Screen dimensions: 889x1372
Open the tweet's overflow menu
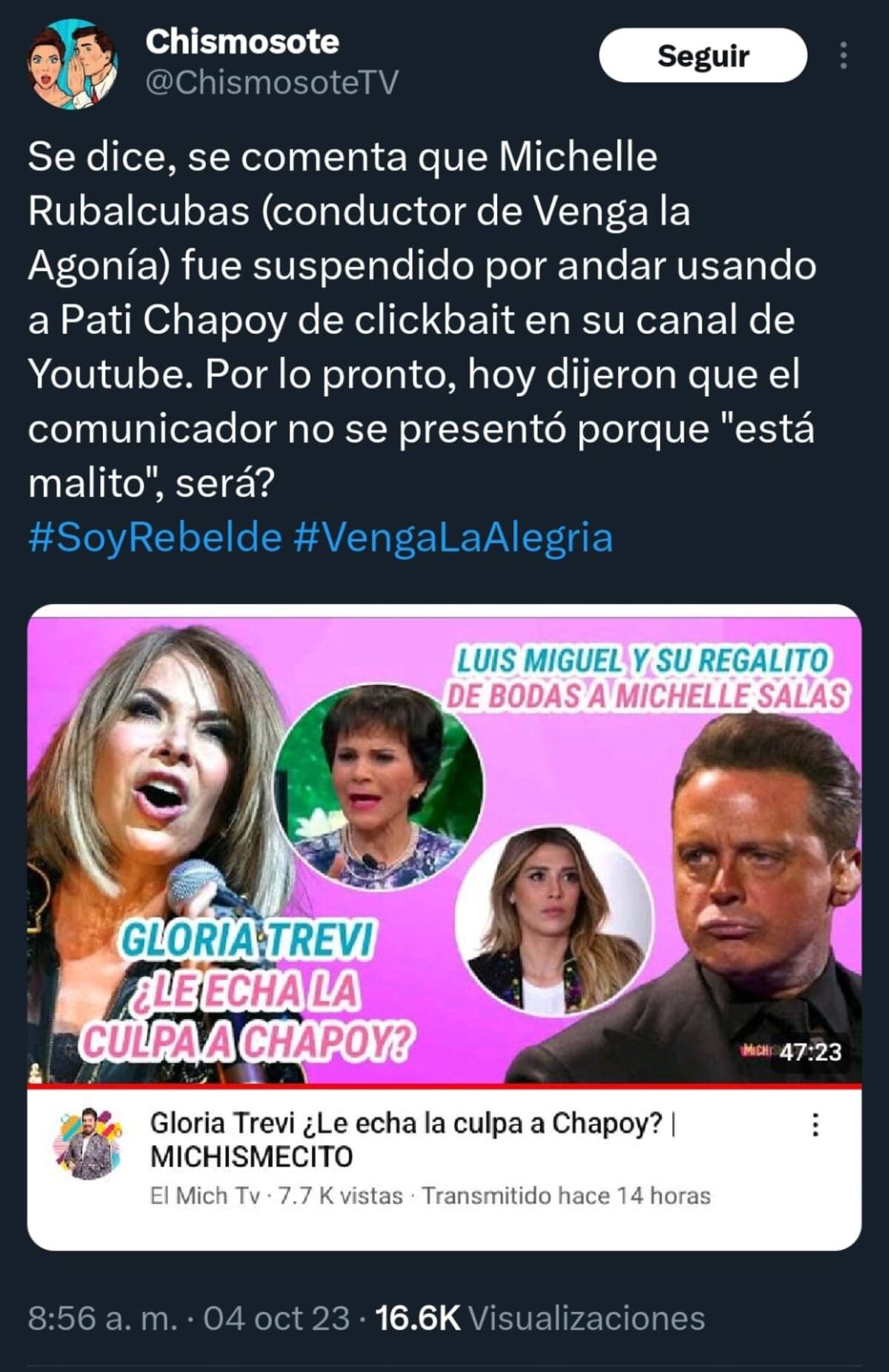tap(843, 56)
